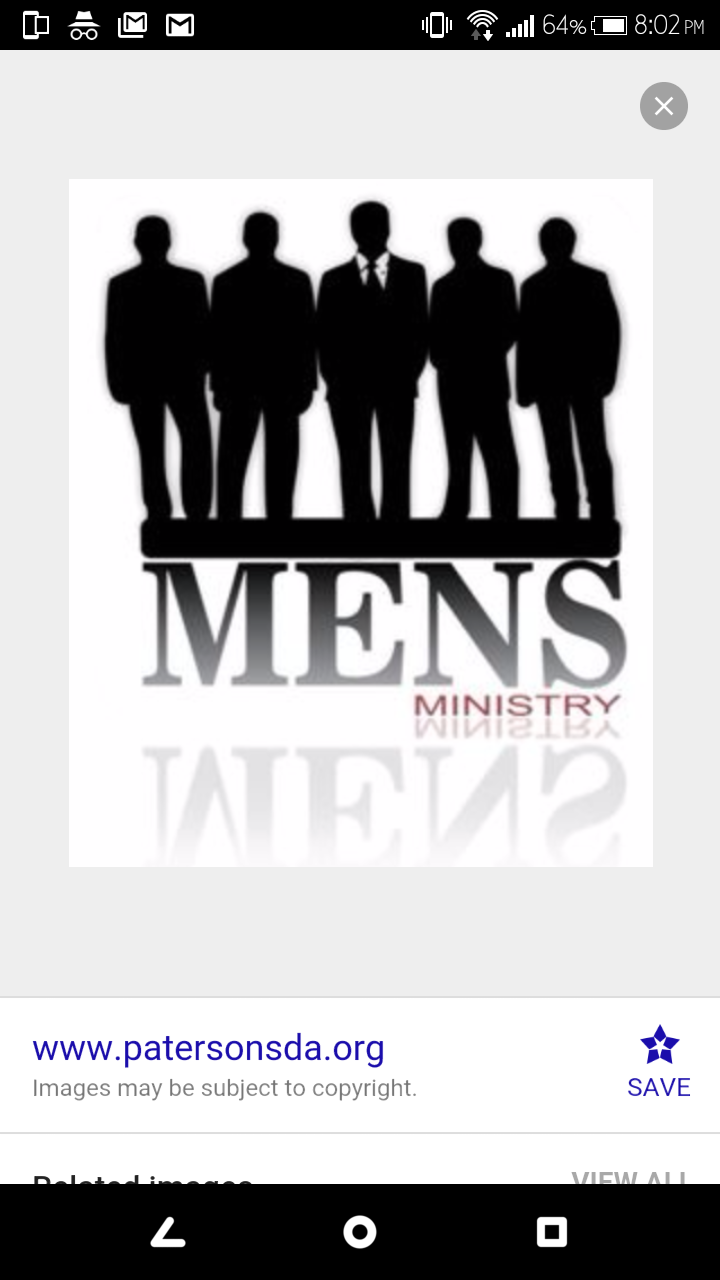Image resolution: width=720 pixels, height=1280 pixels.
Task: Show recent apps
Action: point(552,1232)
